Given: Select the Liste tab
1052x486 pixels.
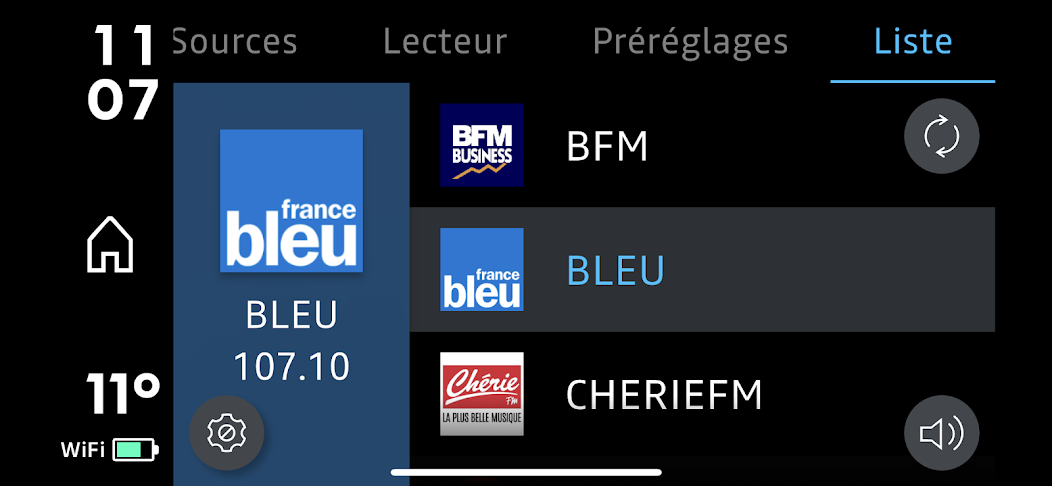Looking at the screenshot, I should (x=912, y=42).
